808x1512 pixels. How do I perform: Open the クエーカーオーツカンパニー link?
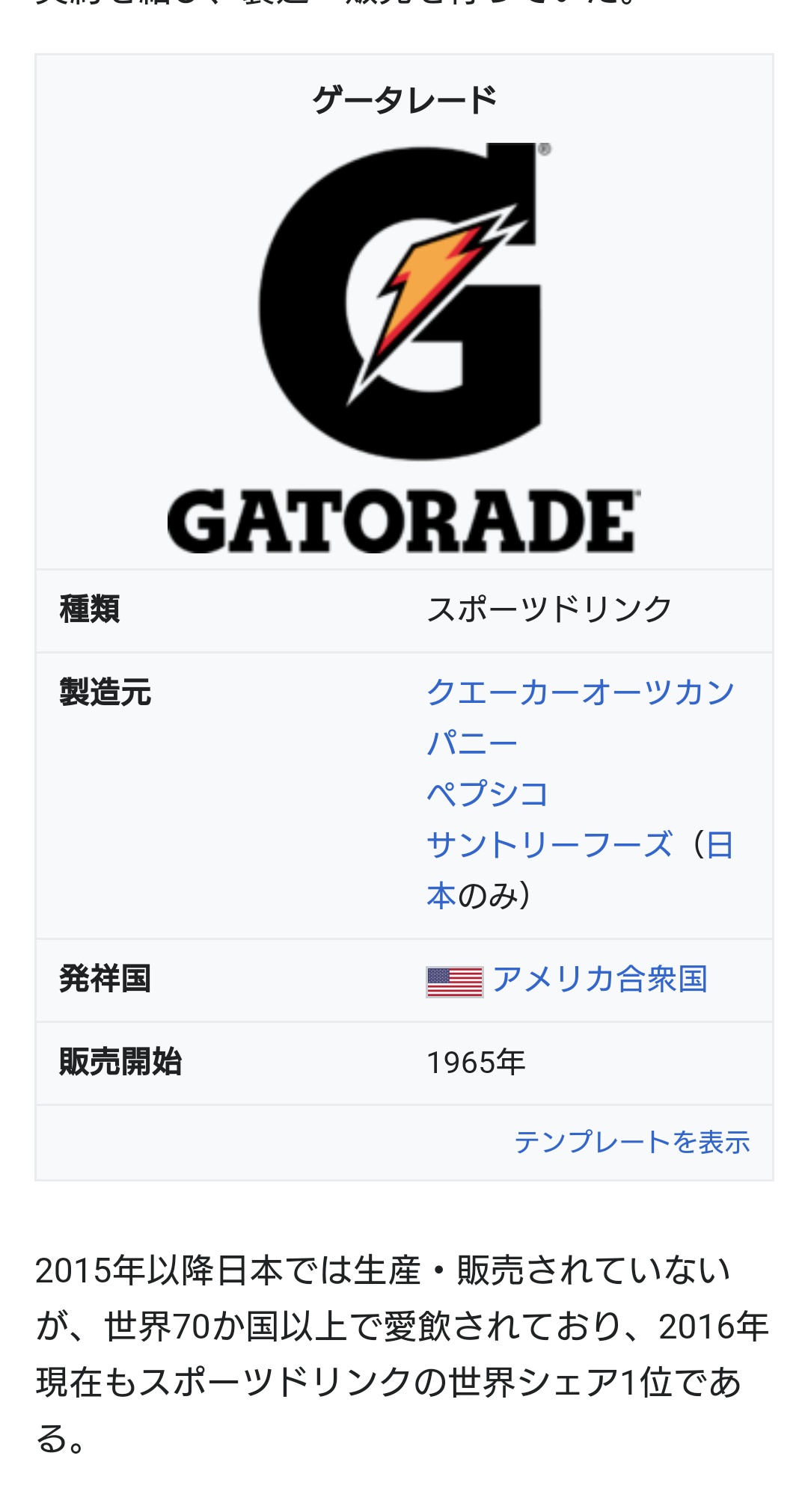click(580, 692)
